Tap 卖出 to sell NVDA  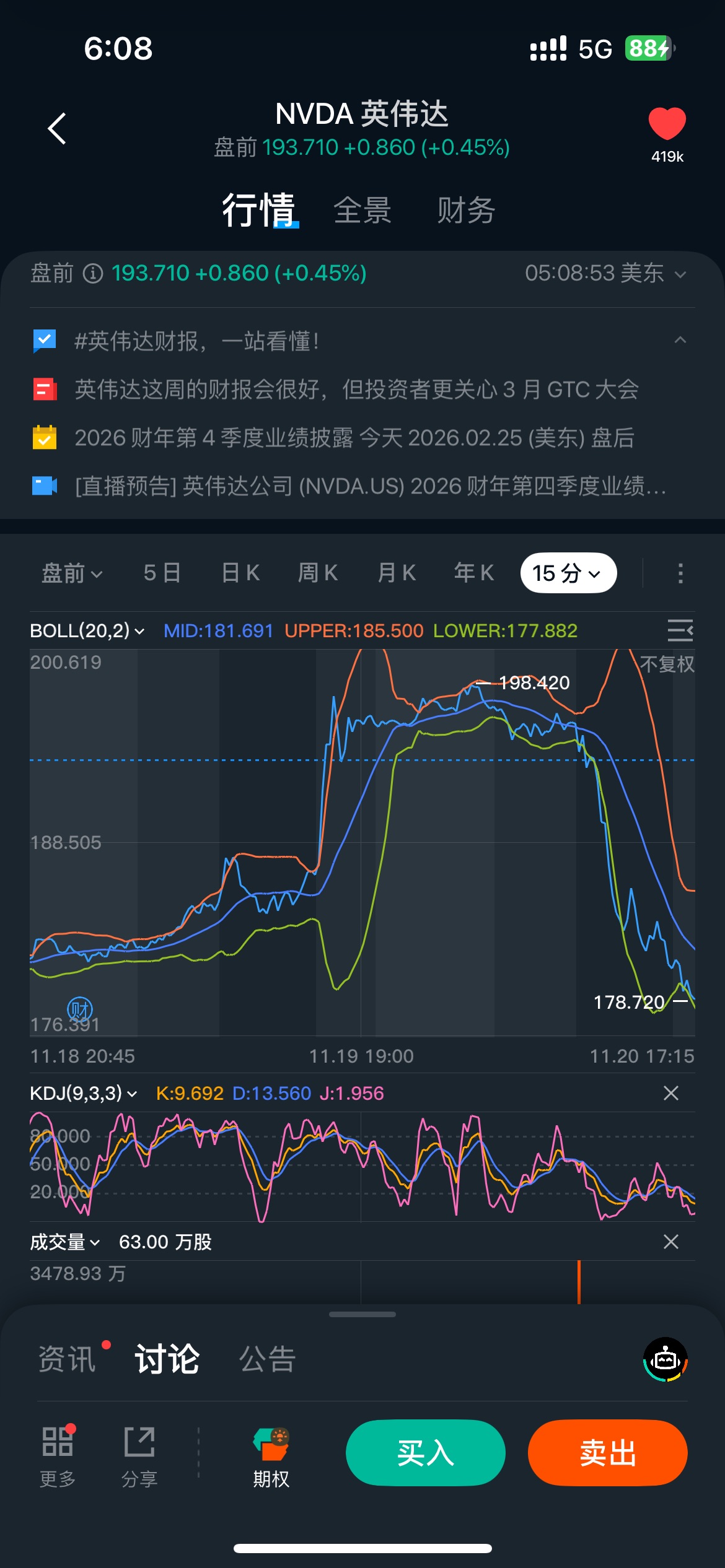[x=607, y=1453]
